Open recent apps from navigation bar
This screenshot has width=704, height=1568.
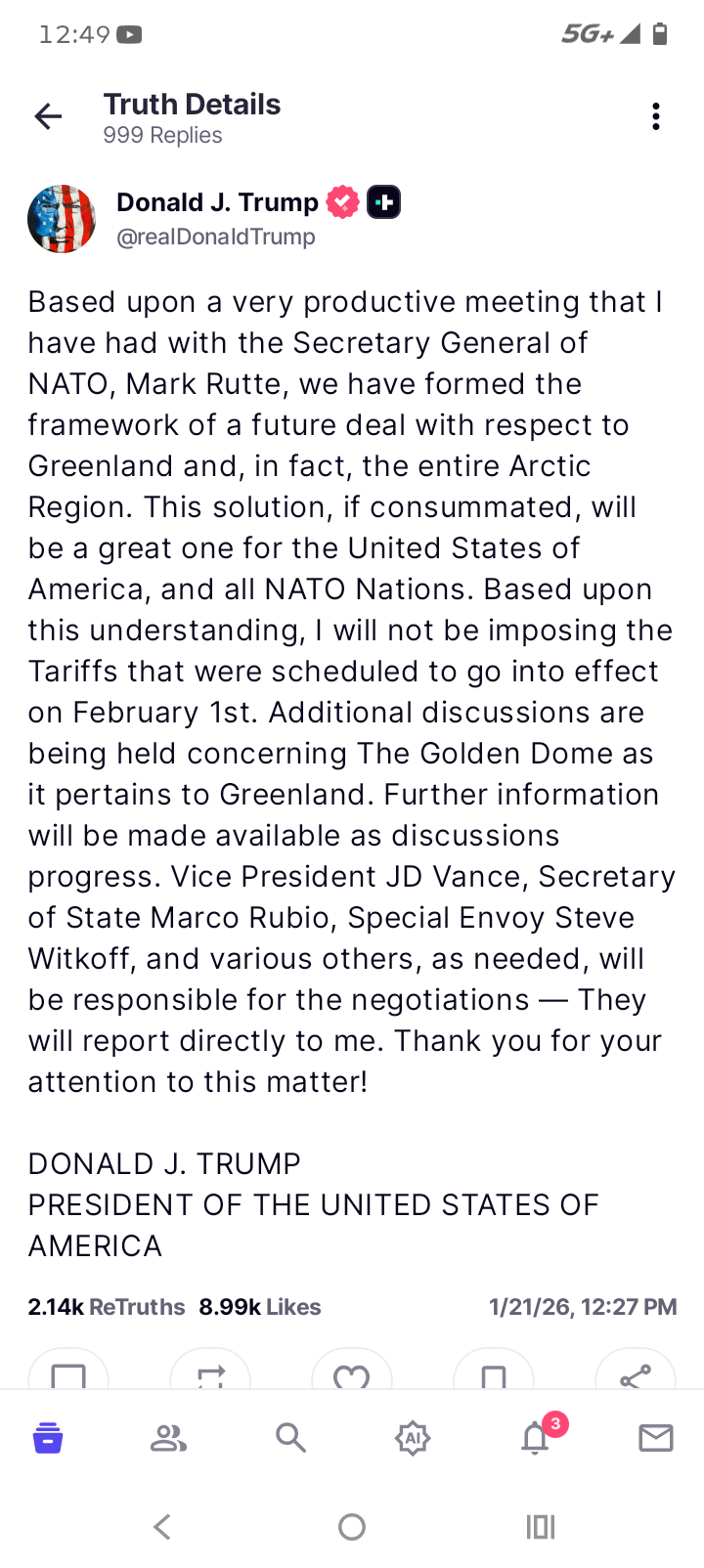point(541,1527)
